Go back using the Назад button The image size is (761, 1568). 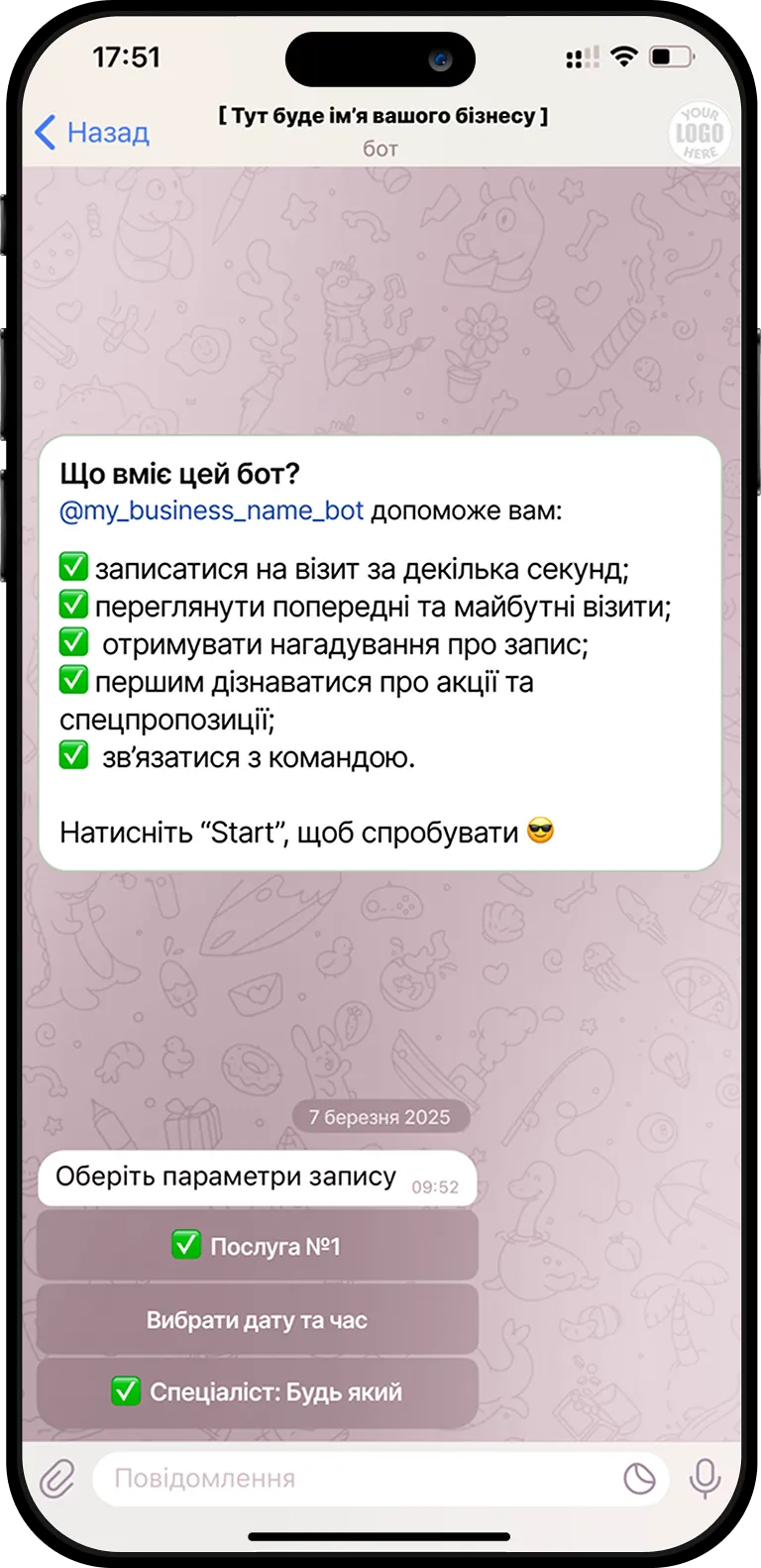(91, 132)
